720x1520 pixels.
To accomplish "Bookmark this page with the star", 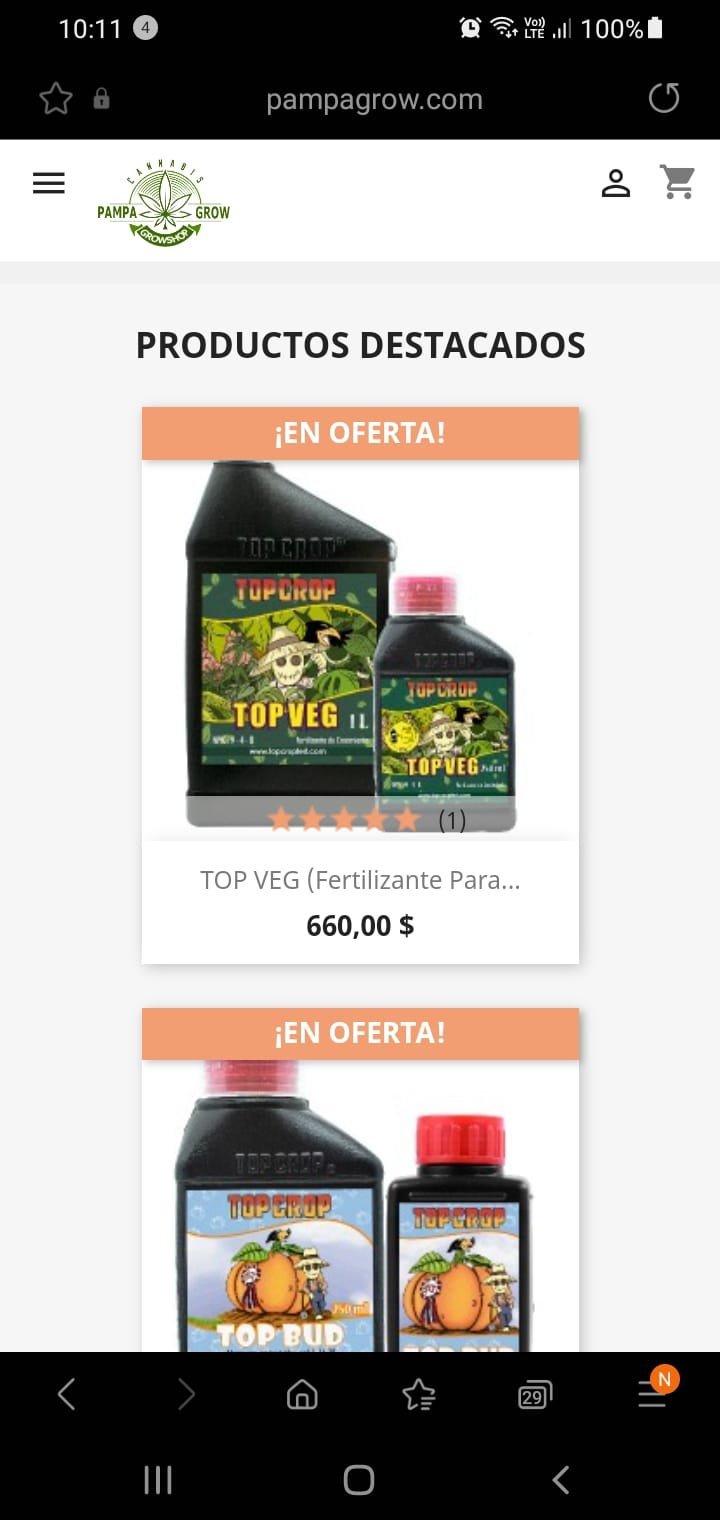I will tap(56, 99).
